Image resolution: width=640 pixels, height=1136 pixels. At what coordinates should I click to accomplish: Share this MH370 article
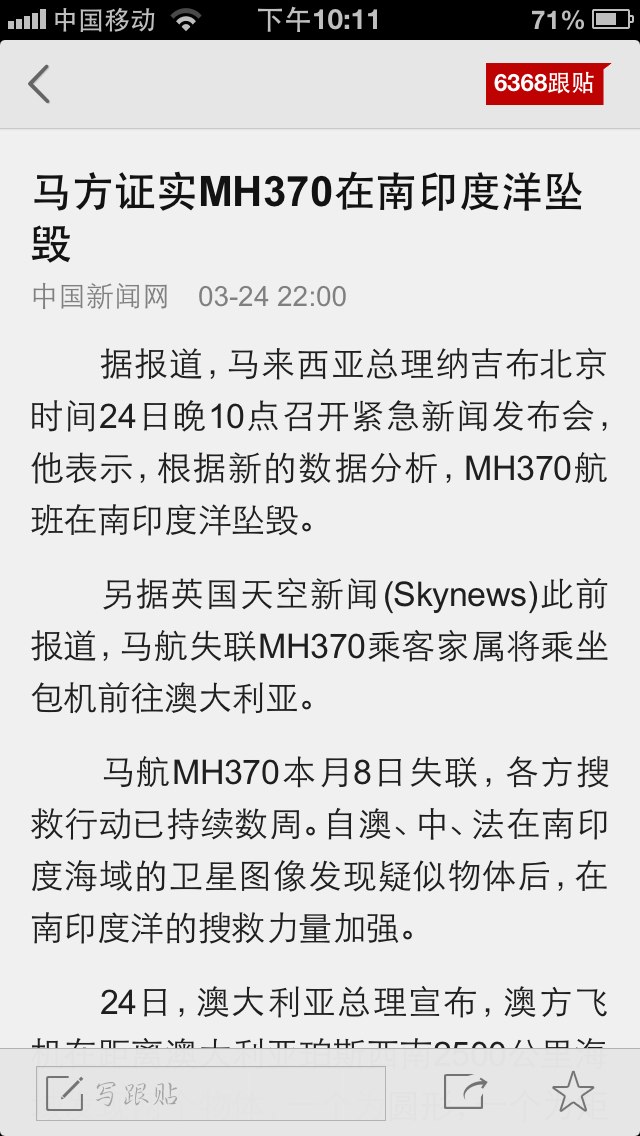(465, 1093)
